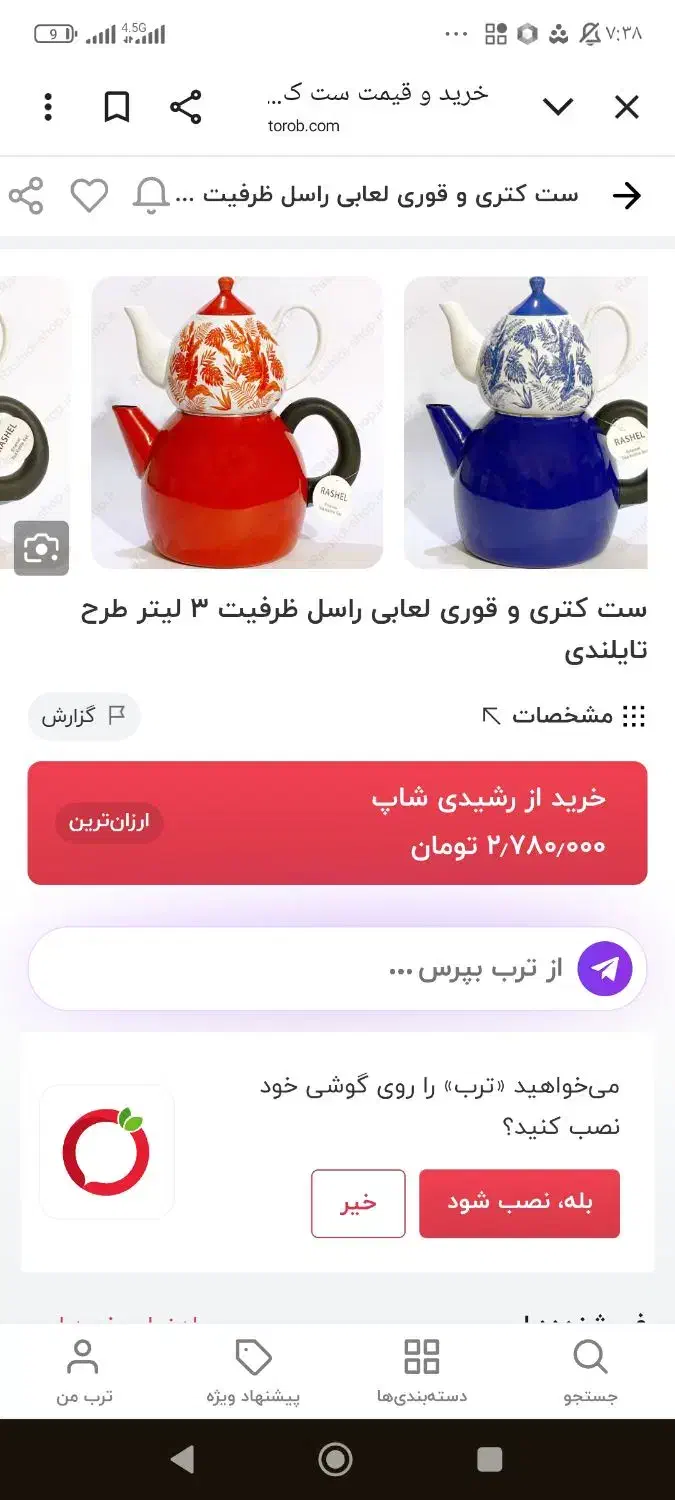The width and height of the screenshot is (675, 1500).
Task: Confirm install with بله، نصب شود
Action: [519, 1203]
